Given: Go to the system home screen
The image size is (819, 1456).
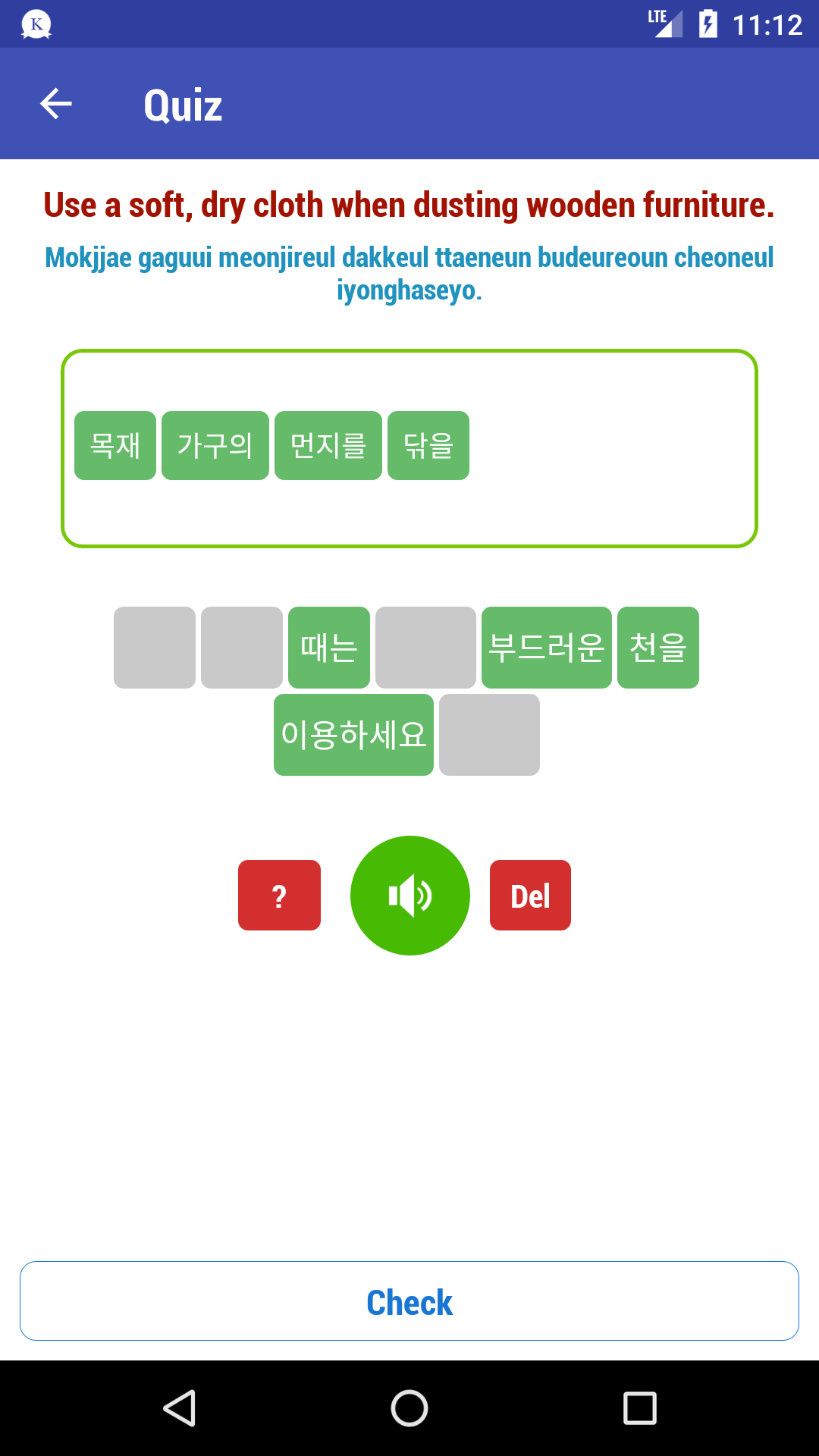Looking at the screenshot, I should tap(409, 1408).
